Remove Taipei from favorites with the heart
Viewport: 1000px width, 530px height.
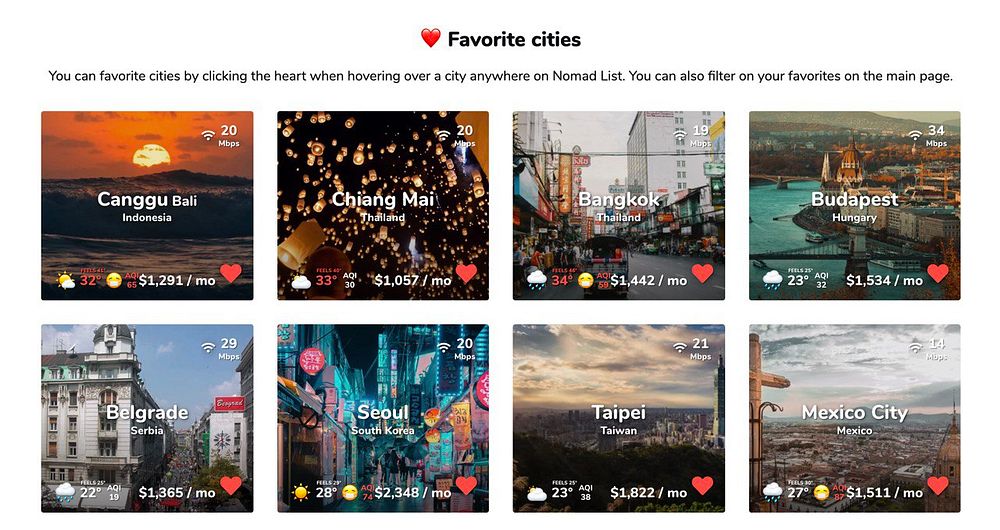click(702, 486)
